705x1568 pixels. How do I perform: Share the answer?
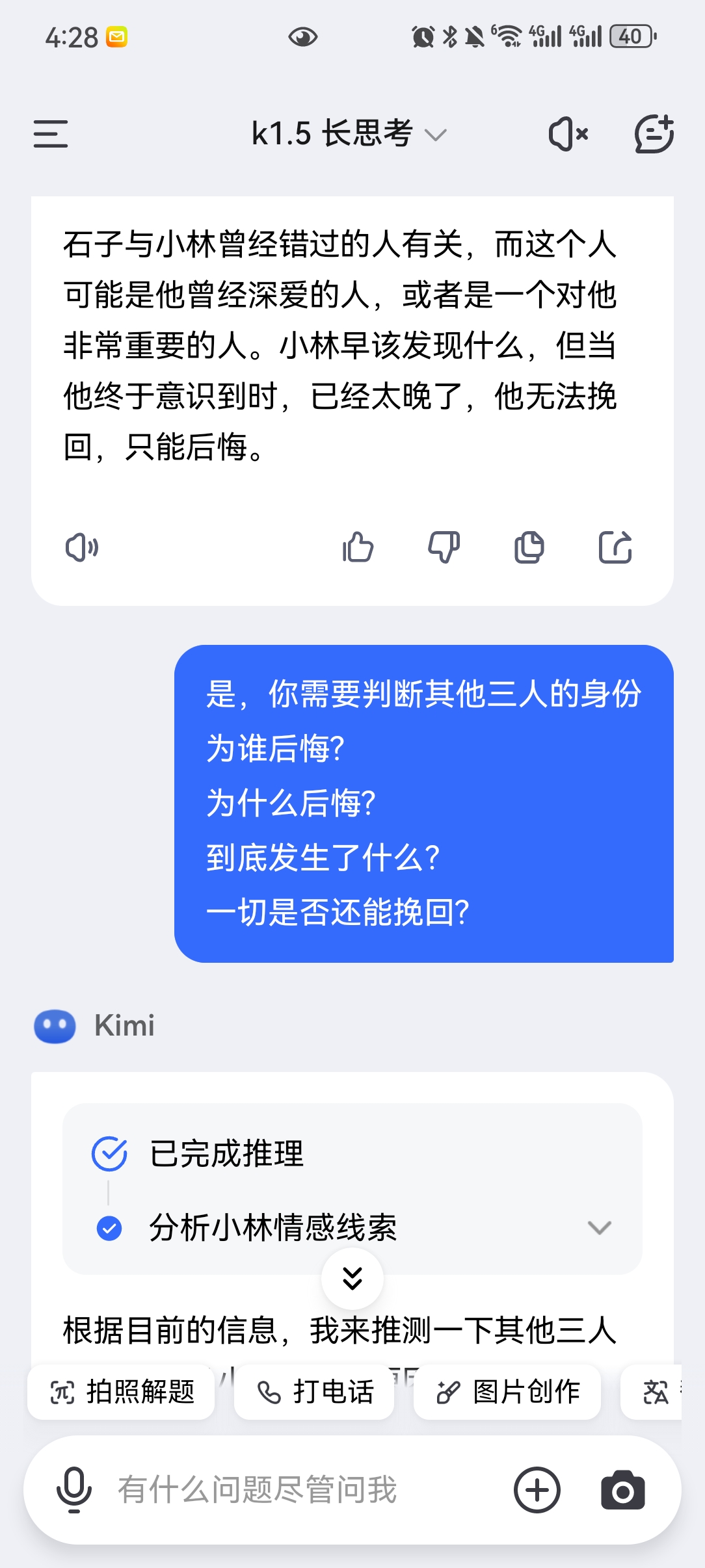pos(615,547)
